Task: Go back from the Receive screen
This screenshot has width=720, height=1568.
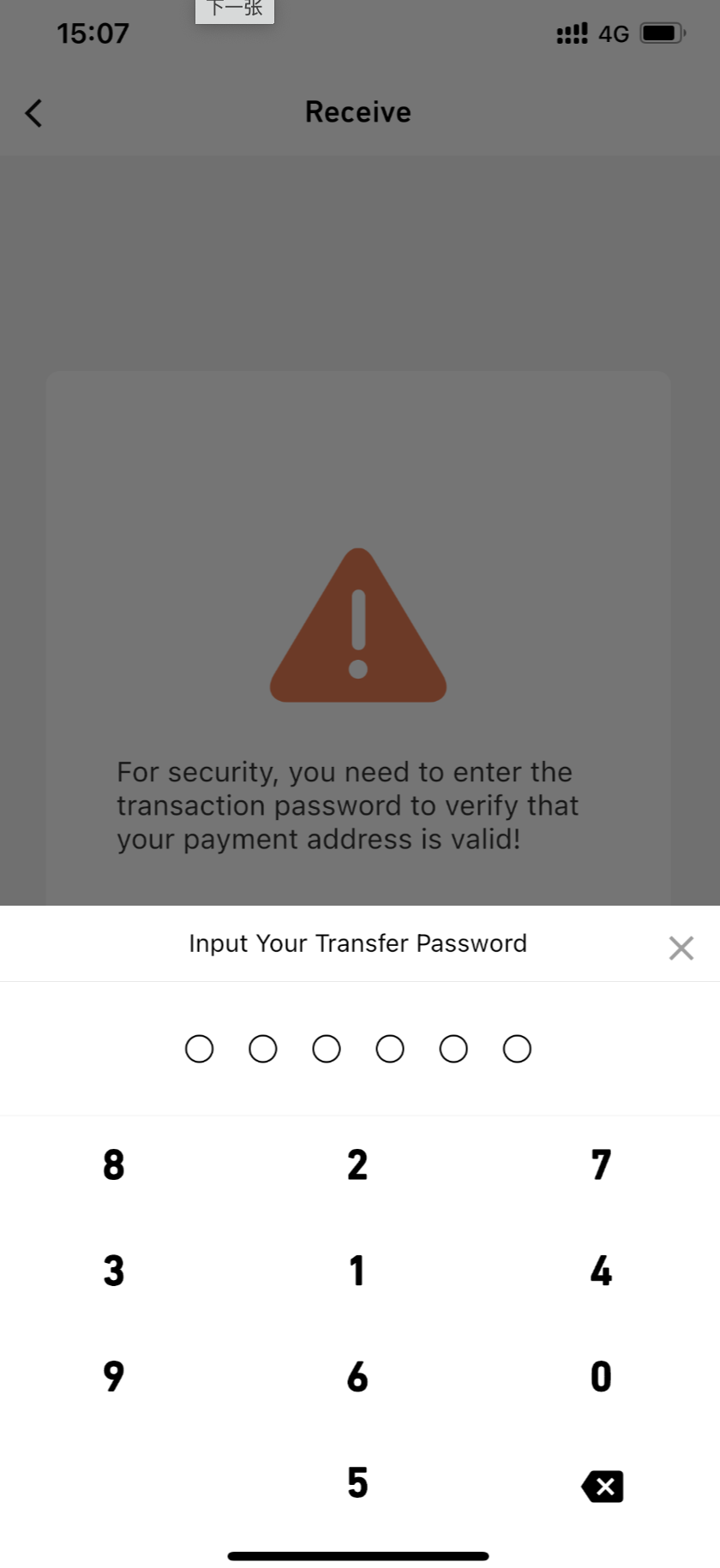Action: click(x=34, y=112)
